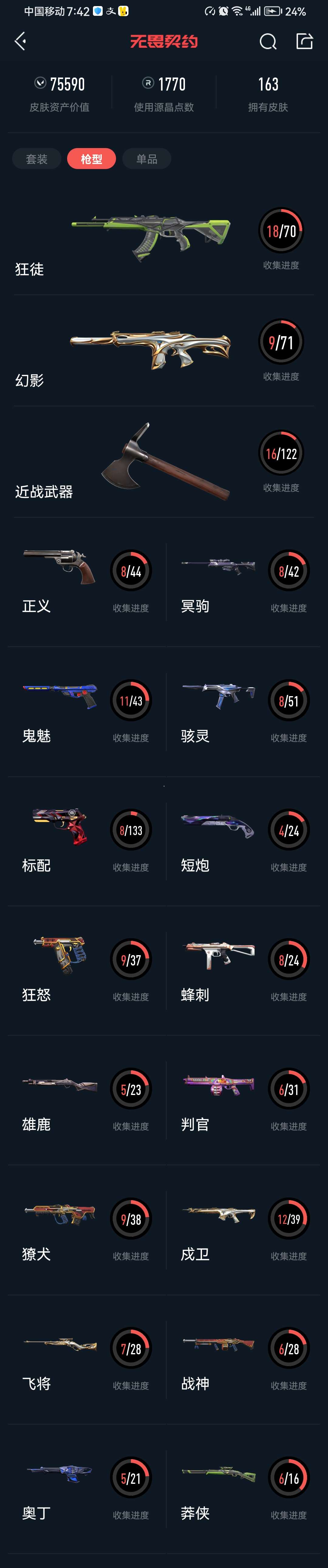Share this skin collection page
This screenshot has height=1568, width=328.
coord(304,41)
